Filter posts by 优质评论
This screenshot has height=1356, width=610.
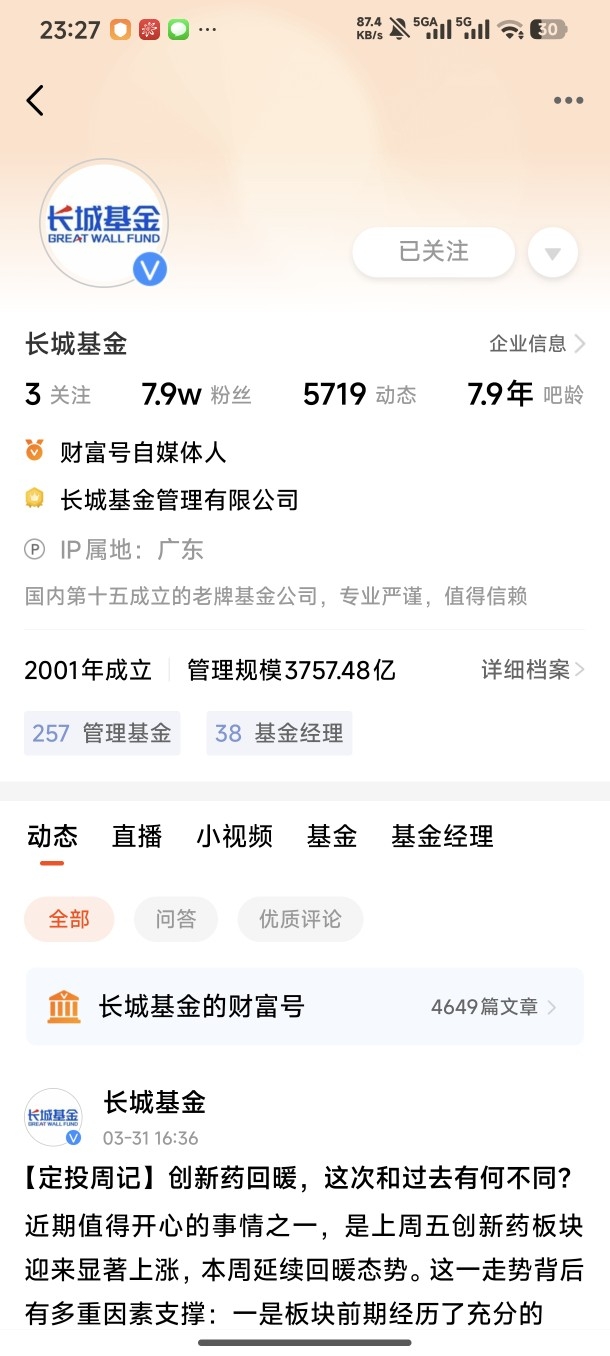pyautogui.click(x=300, y=919)
